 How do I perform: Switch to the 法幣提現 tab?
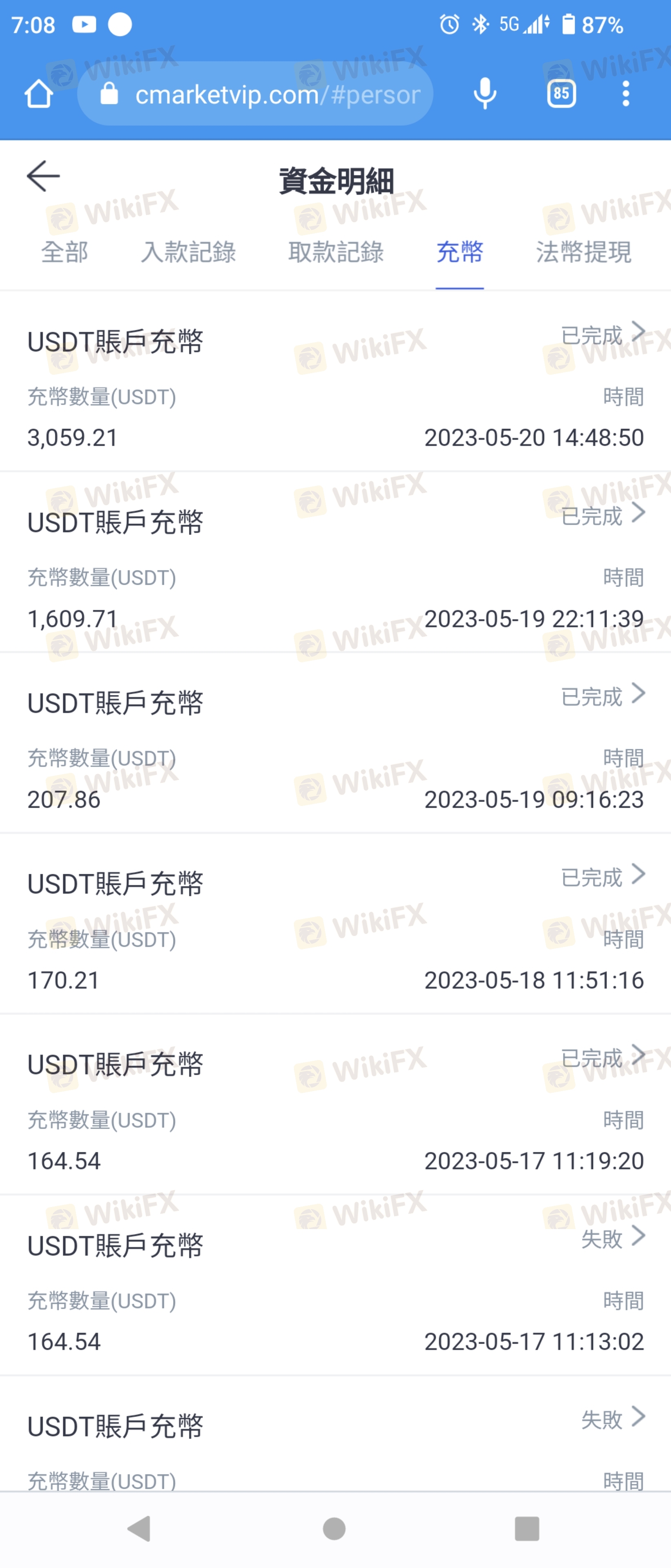pos(583,252)
